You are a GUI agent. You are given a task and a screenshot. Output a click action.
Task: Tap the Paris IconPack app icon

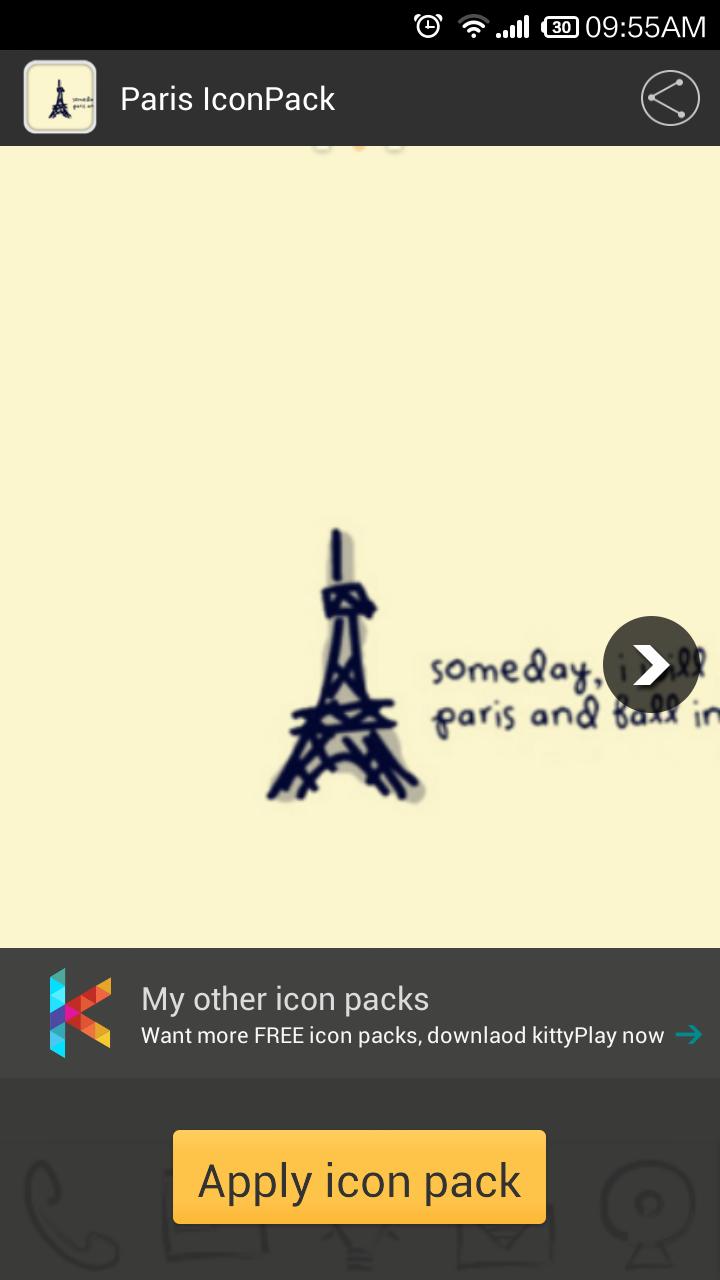point(59,97)
